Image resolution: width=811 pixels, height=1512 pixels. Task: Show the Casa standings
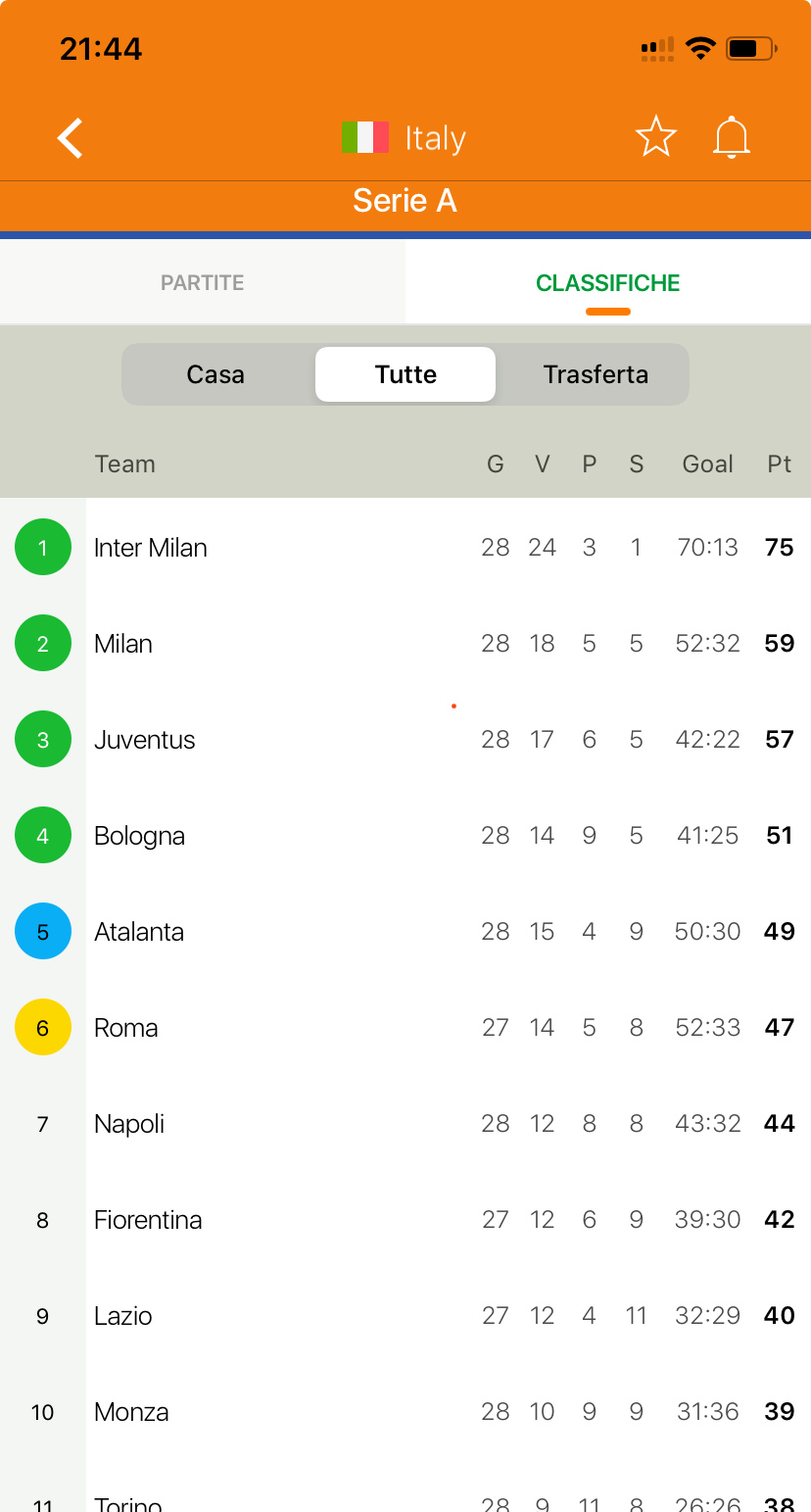click(x=215, y=374)
